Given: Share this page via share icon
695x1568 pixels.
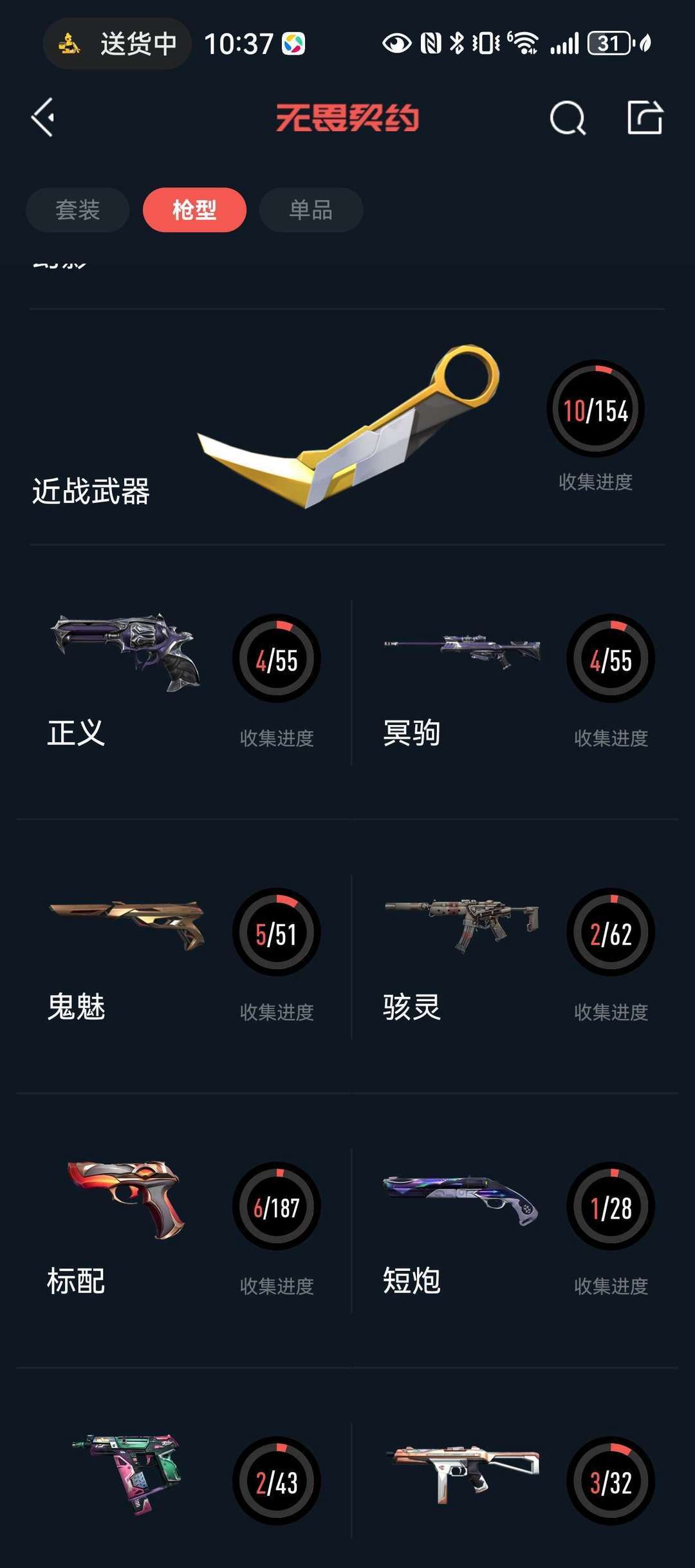Looking at the screenshot, I should (x=645, y=118).
